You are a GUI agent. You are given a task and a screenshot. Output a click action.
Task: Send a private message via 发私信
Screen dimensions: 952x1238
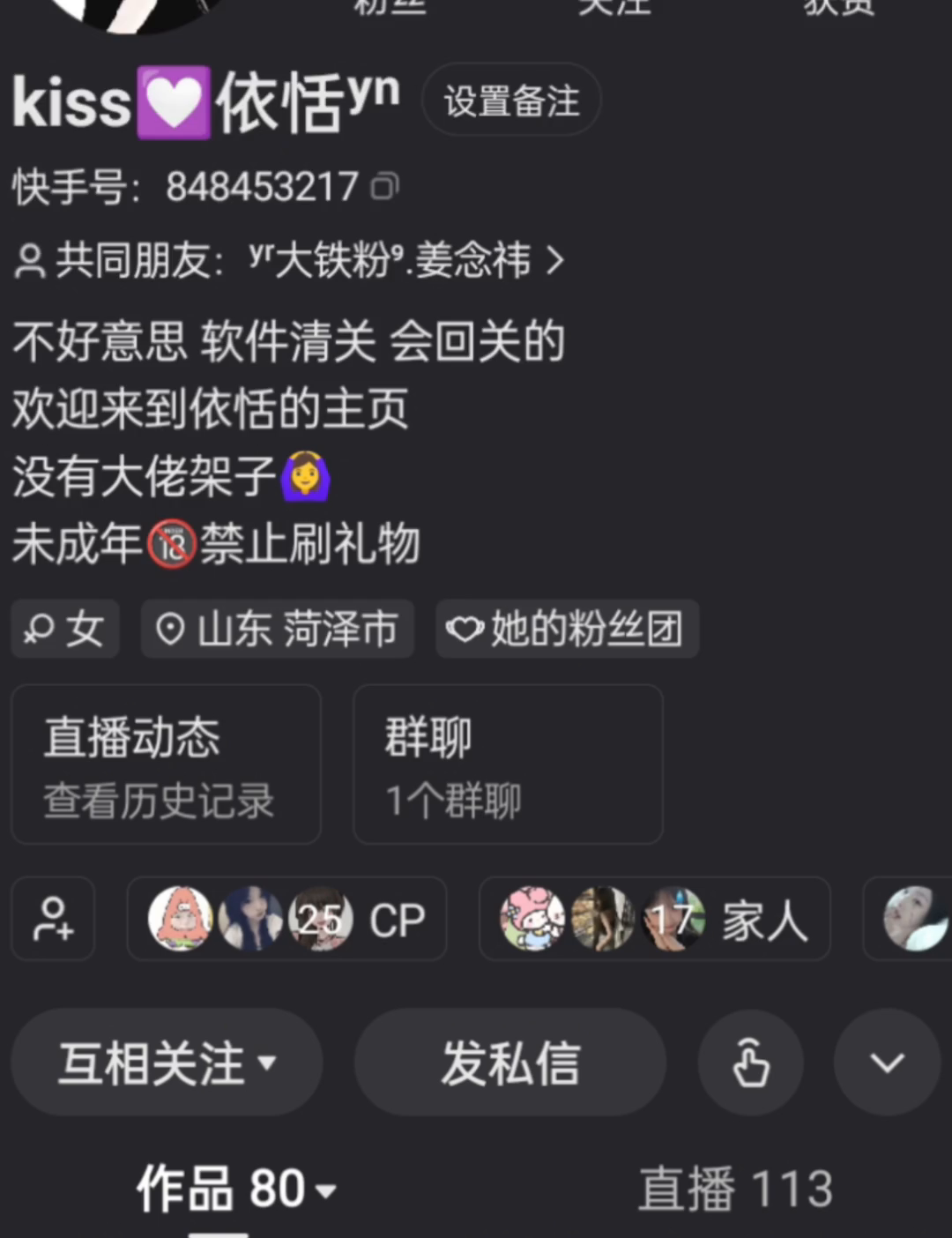point(509,1063)
